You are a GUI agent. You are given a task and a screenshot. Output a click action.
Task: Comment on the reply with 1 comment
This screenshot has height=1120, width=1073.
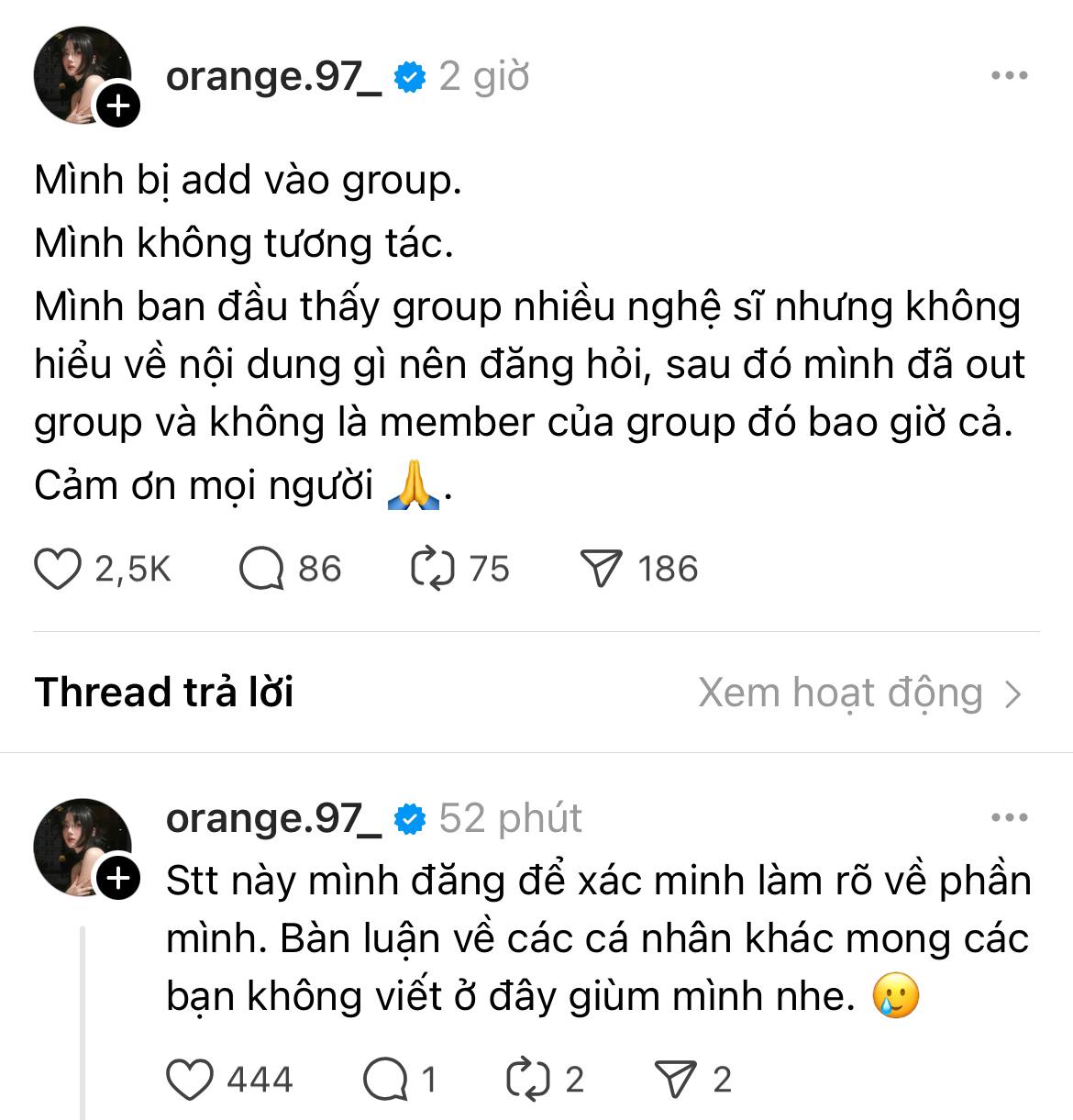[385, 1080]
